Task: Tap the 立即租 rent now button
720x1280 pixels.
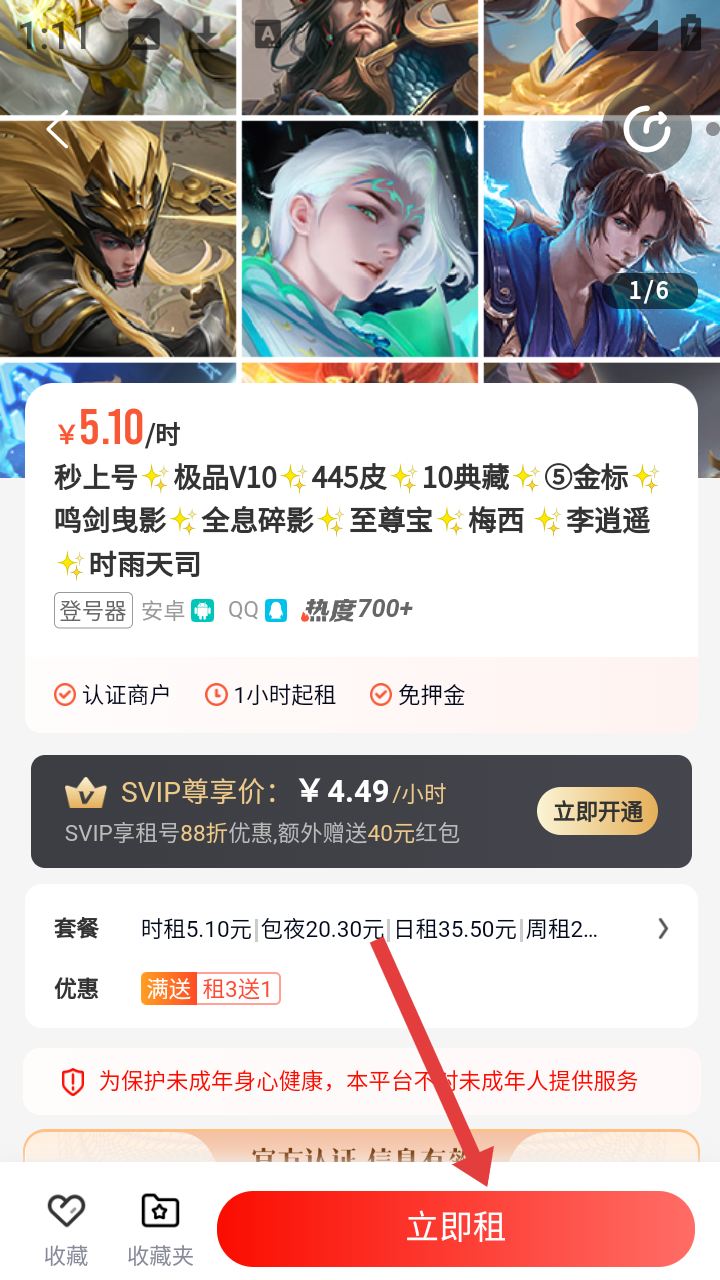Action: pos(455,1228)
